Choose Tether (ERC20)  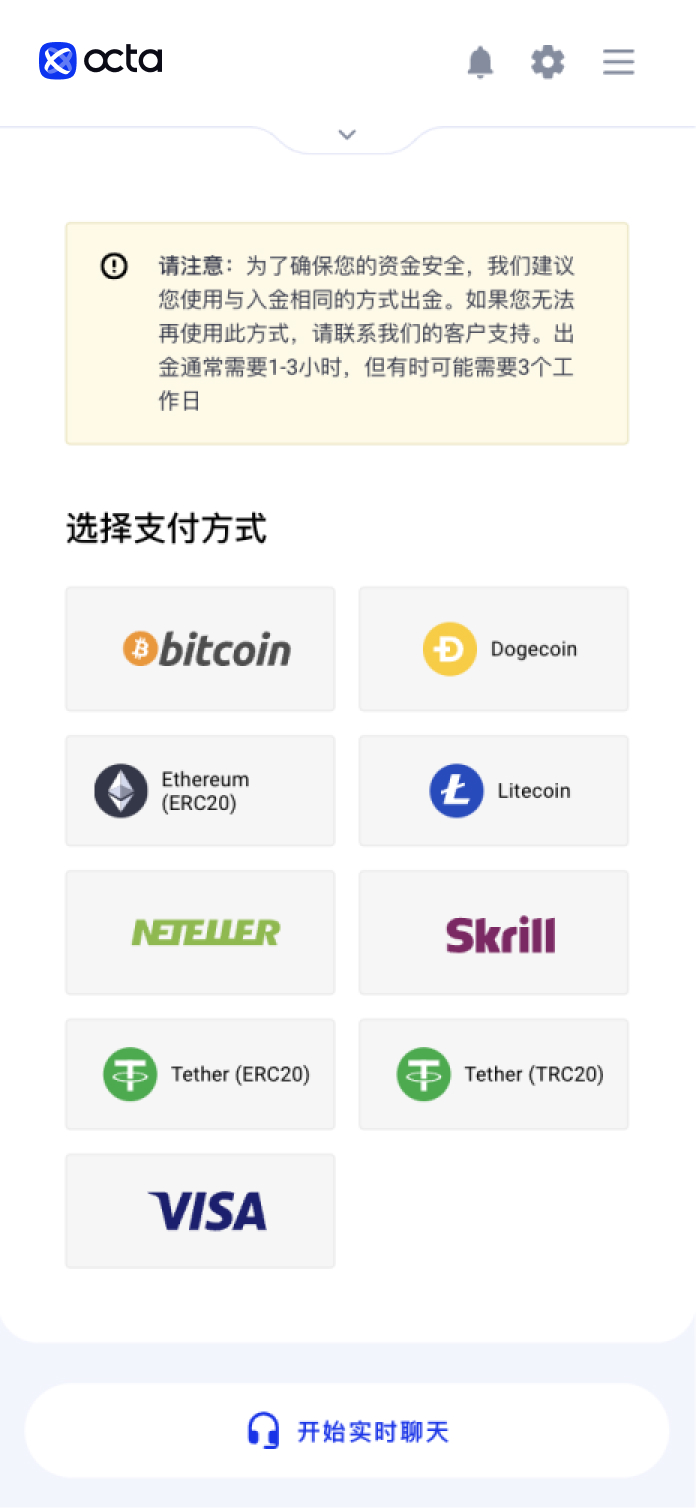click(x=200, y=1074)
